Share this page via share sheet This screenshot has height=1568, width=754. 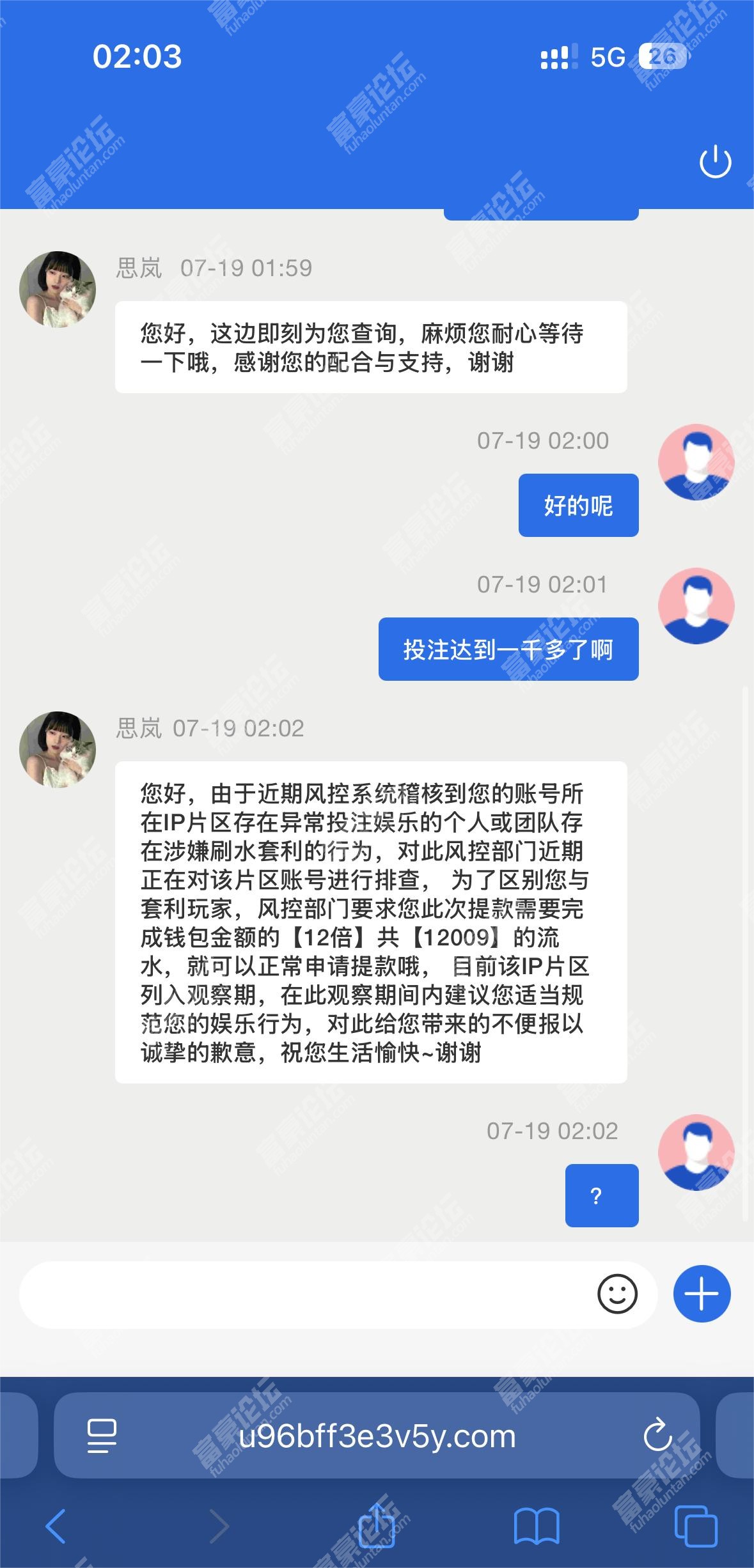(x=377, y=1525)
